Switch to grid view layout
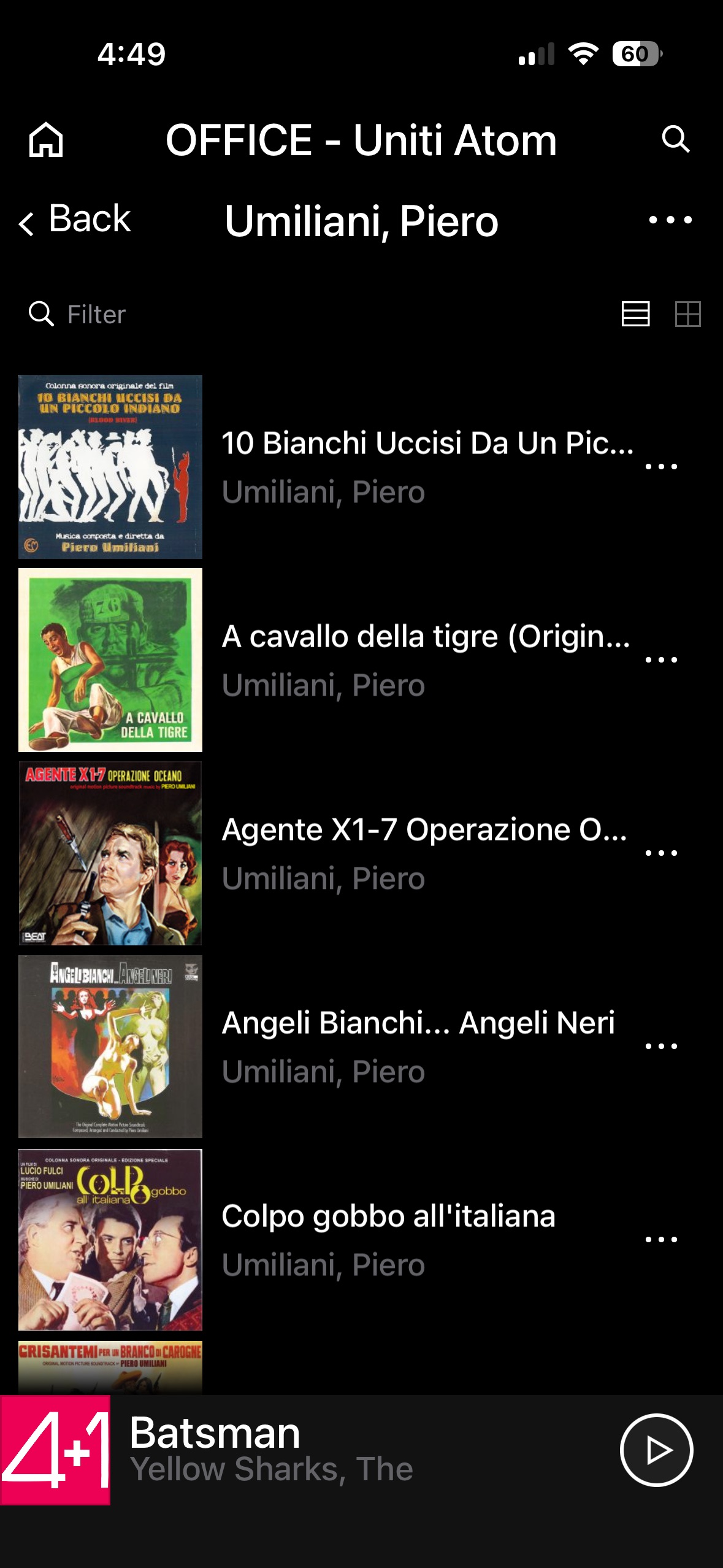Screen dimensions: 723x1568 (687, 314)
